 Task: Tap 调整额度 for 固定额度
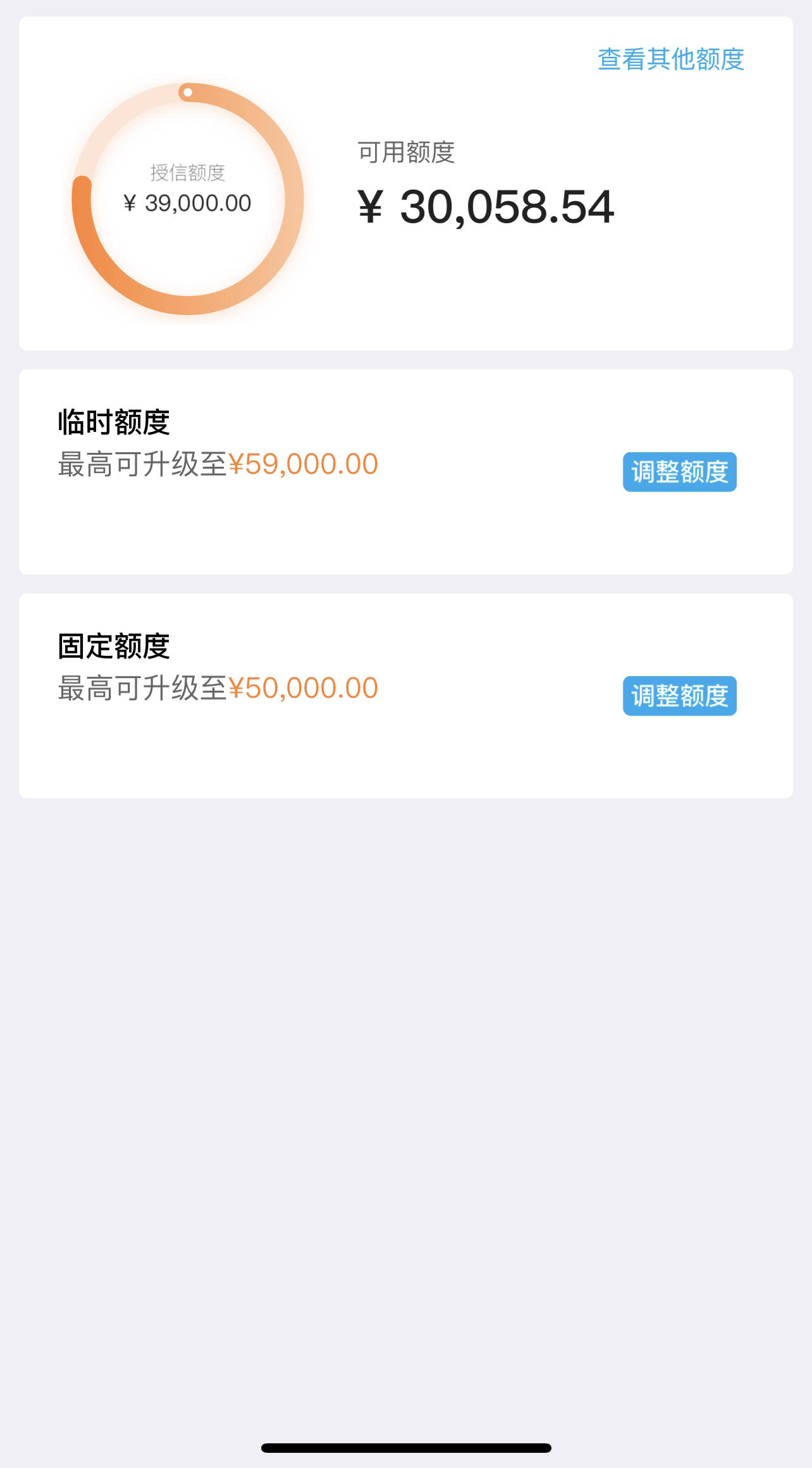coord(680,696)
